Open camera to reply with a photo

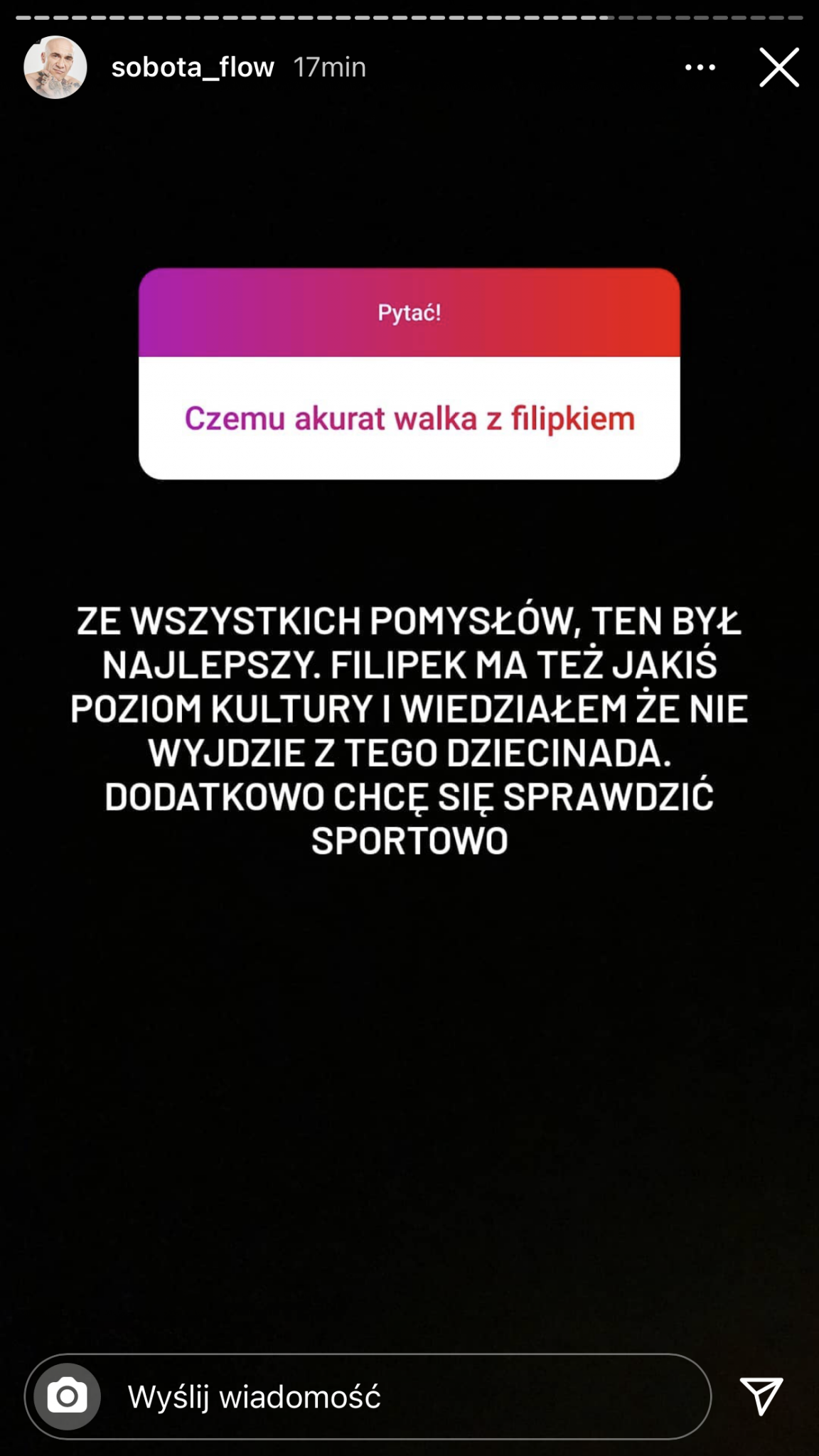coord(68,1396)
